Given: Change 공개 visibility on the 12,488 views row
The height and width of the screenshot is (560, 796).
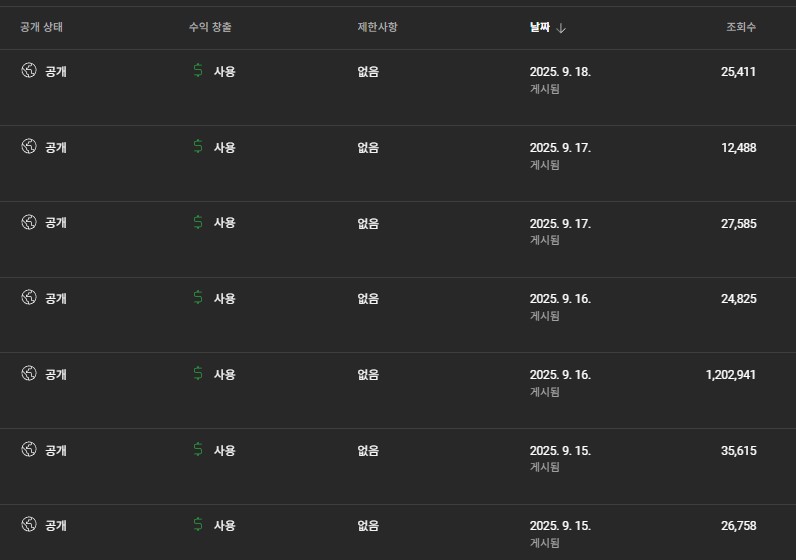Looking at the screenshot, I should tap(45, 147).
